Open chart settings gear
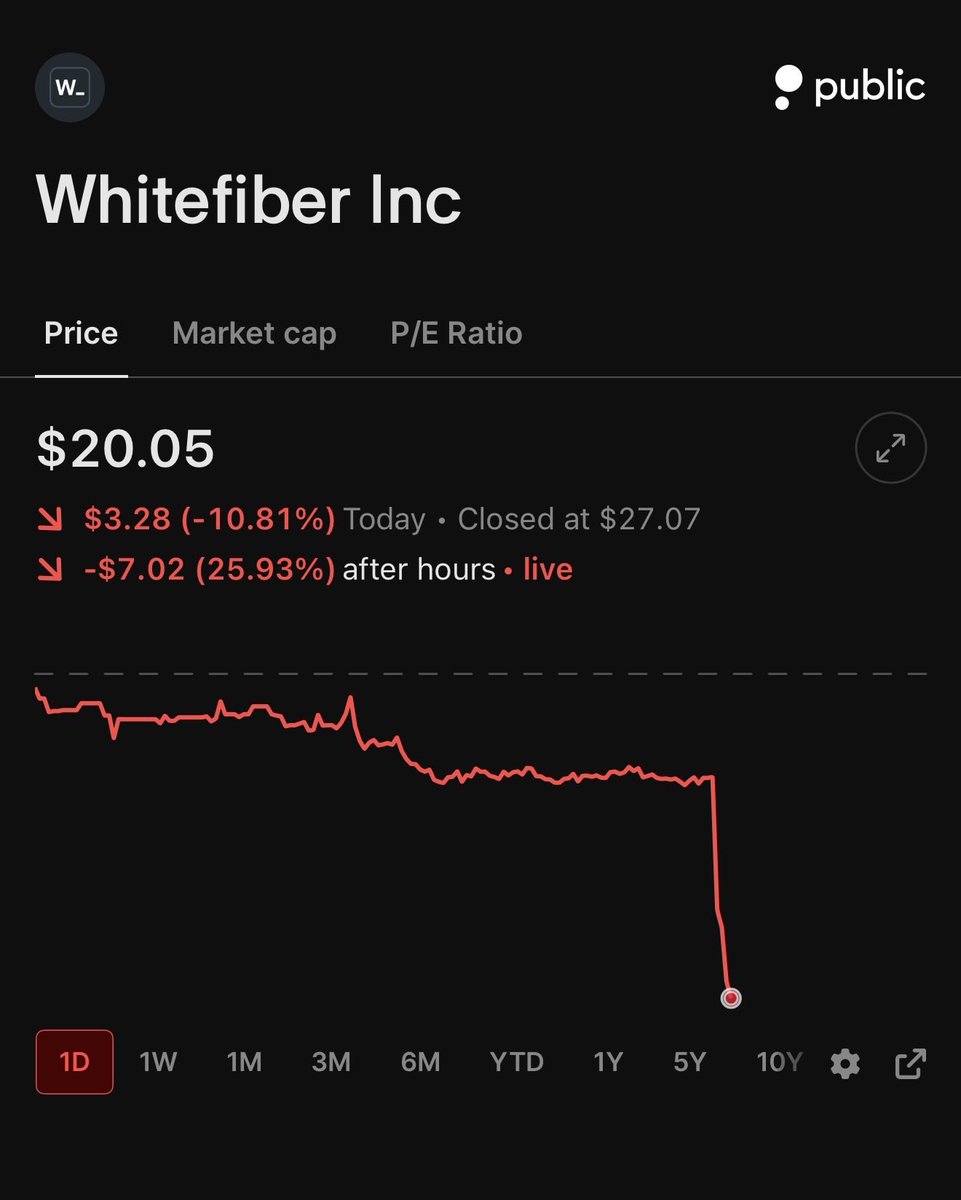The height and width of the screenshot is (1200, 961). point(845,1063)
